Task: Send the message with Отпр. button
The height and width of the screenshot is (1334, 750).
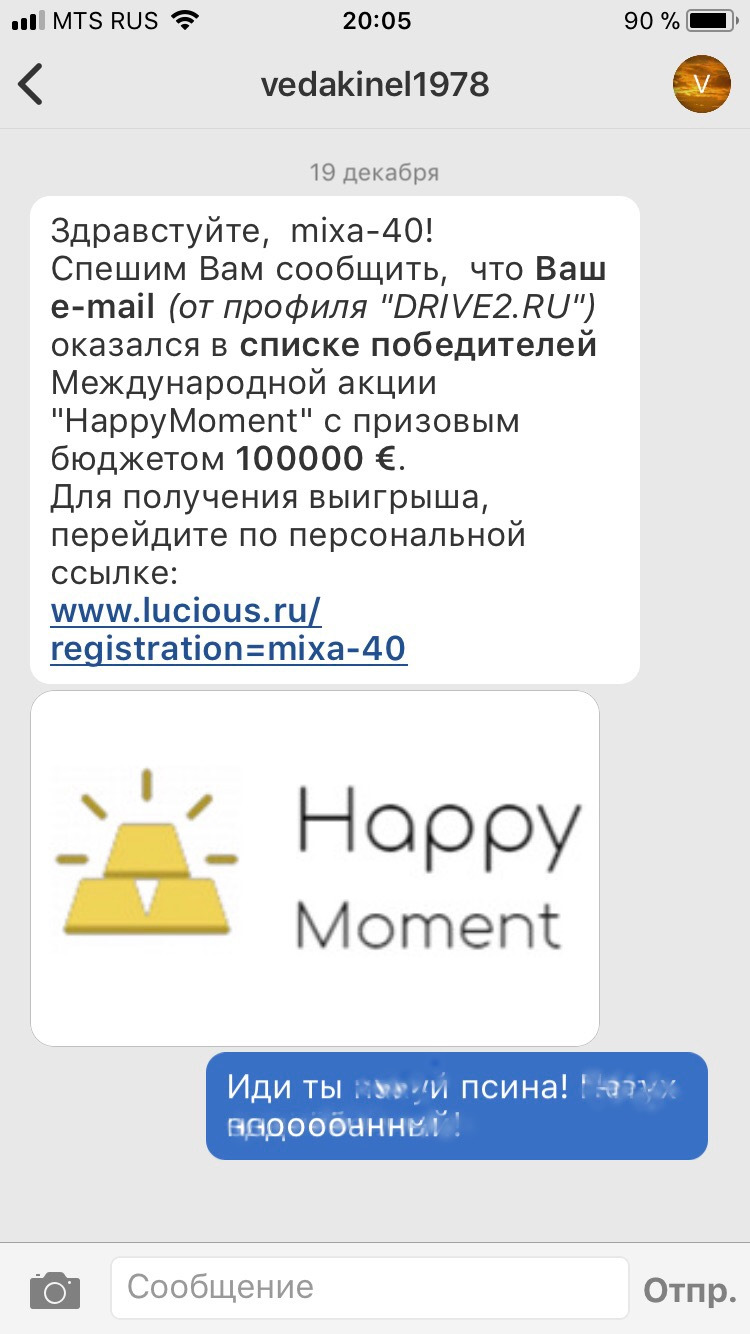Action: tap(689, 1290)
